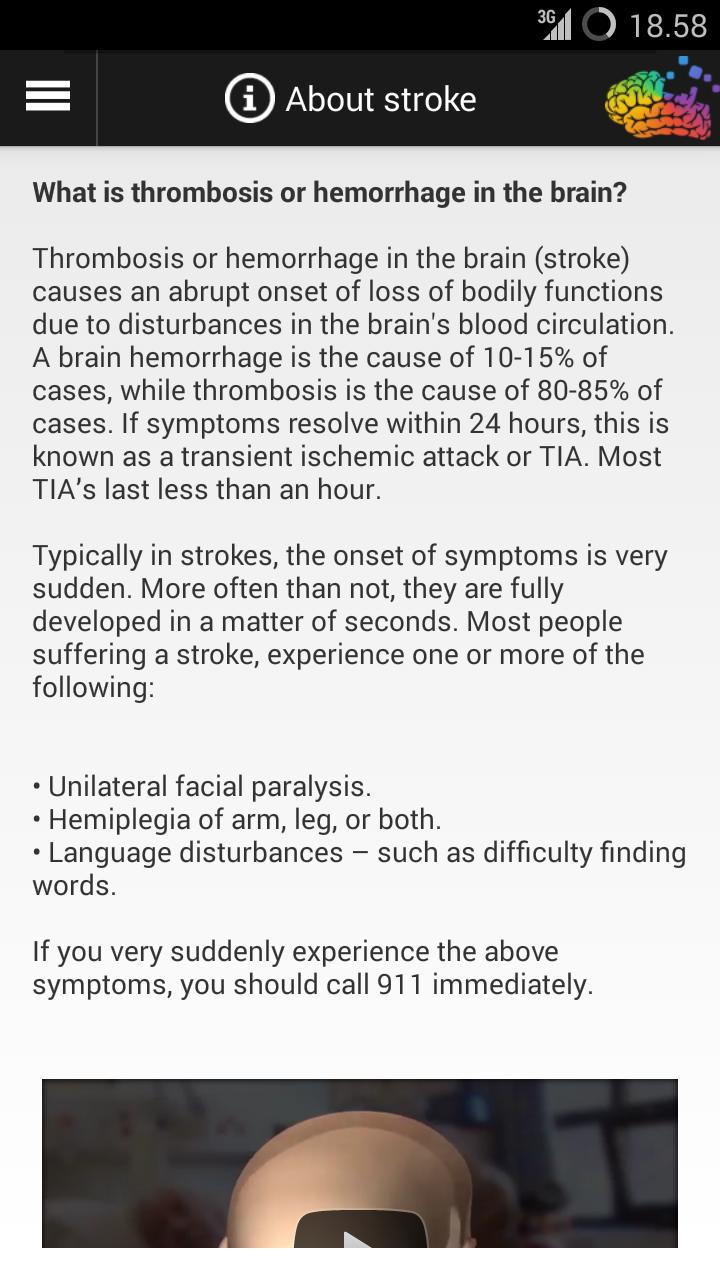Tap the video thumbnail at the bottom
The image size is (720, 1280).
coord(360,1160)
